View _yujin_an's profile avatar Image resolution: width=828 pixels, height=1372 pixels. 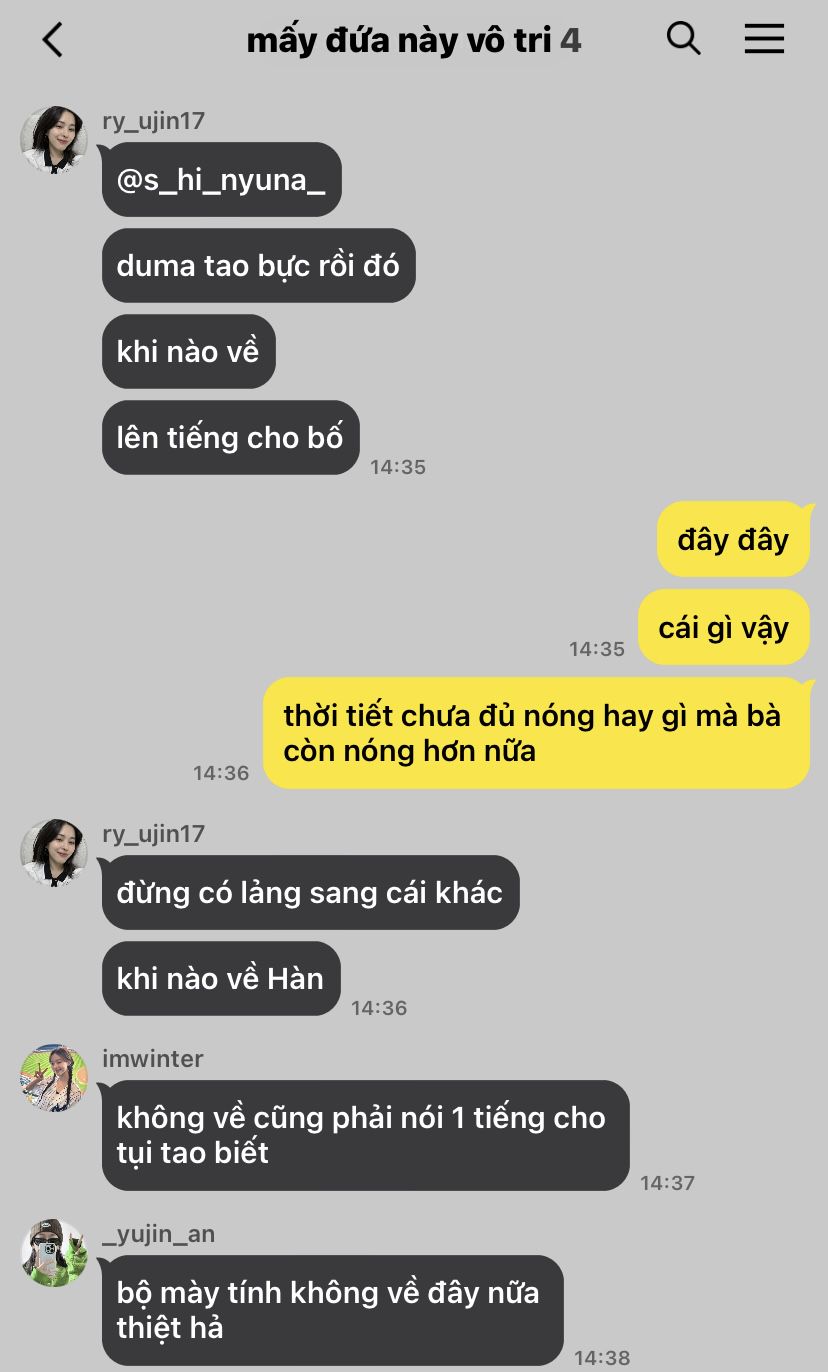click(x=54, y=1253)
